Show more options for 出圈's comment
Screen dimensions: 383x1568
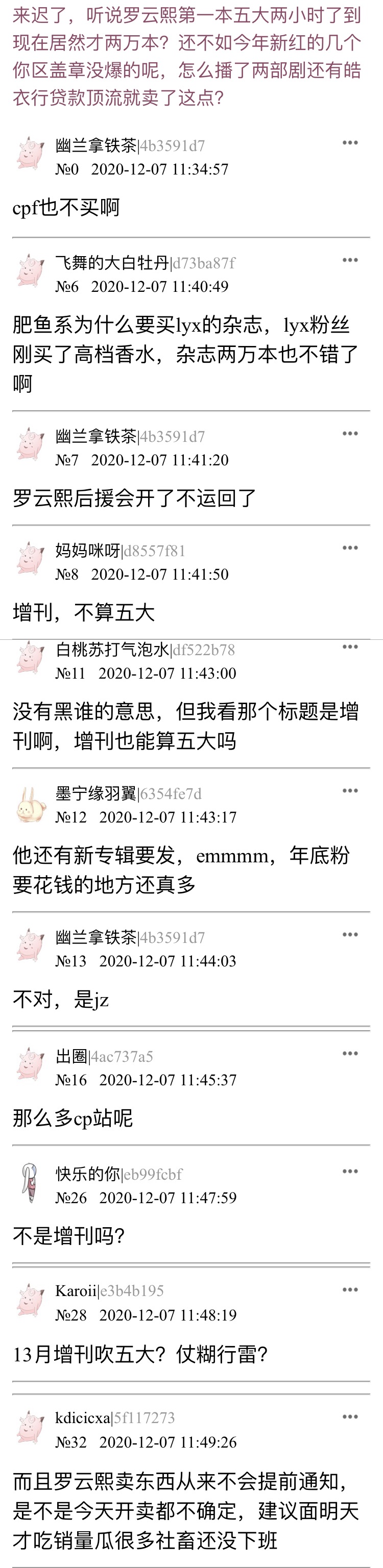coord(350,1054)
